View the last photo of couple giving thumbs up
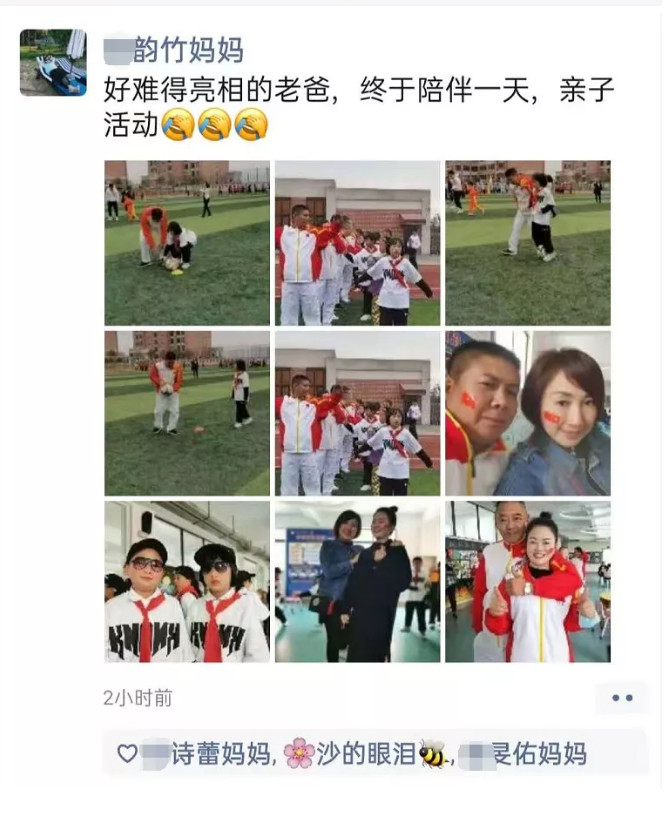 point(527,582)
